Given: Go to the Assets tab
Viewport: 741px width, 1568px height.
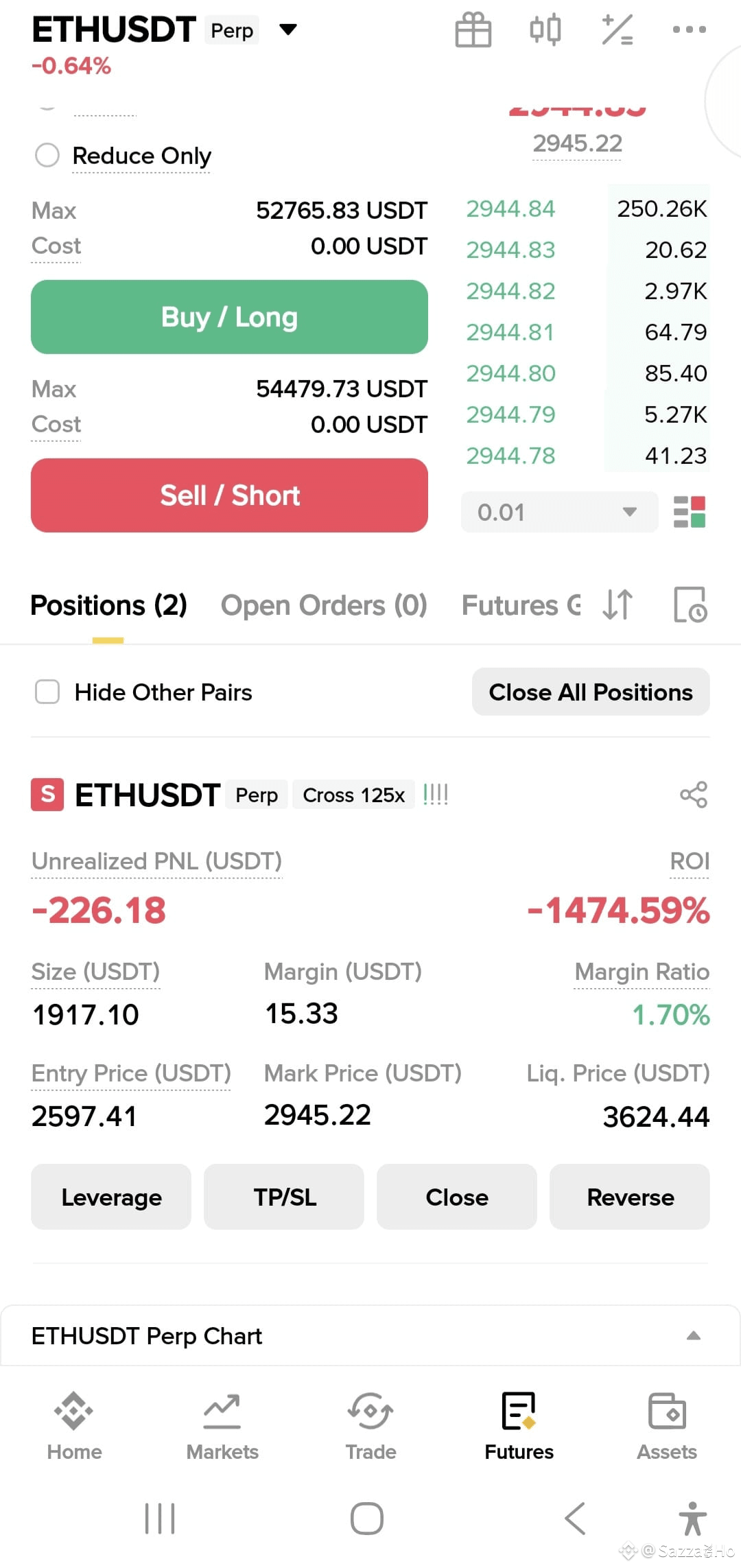Looking at the screenshot, I should pos(667,1426).
